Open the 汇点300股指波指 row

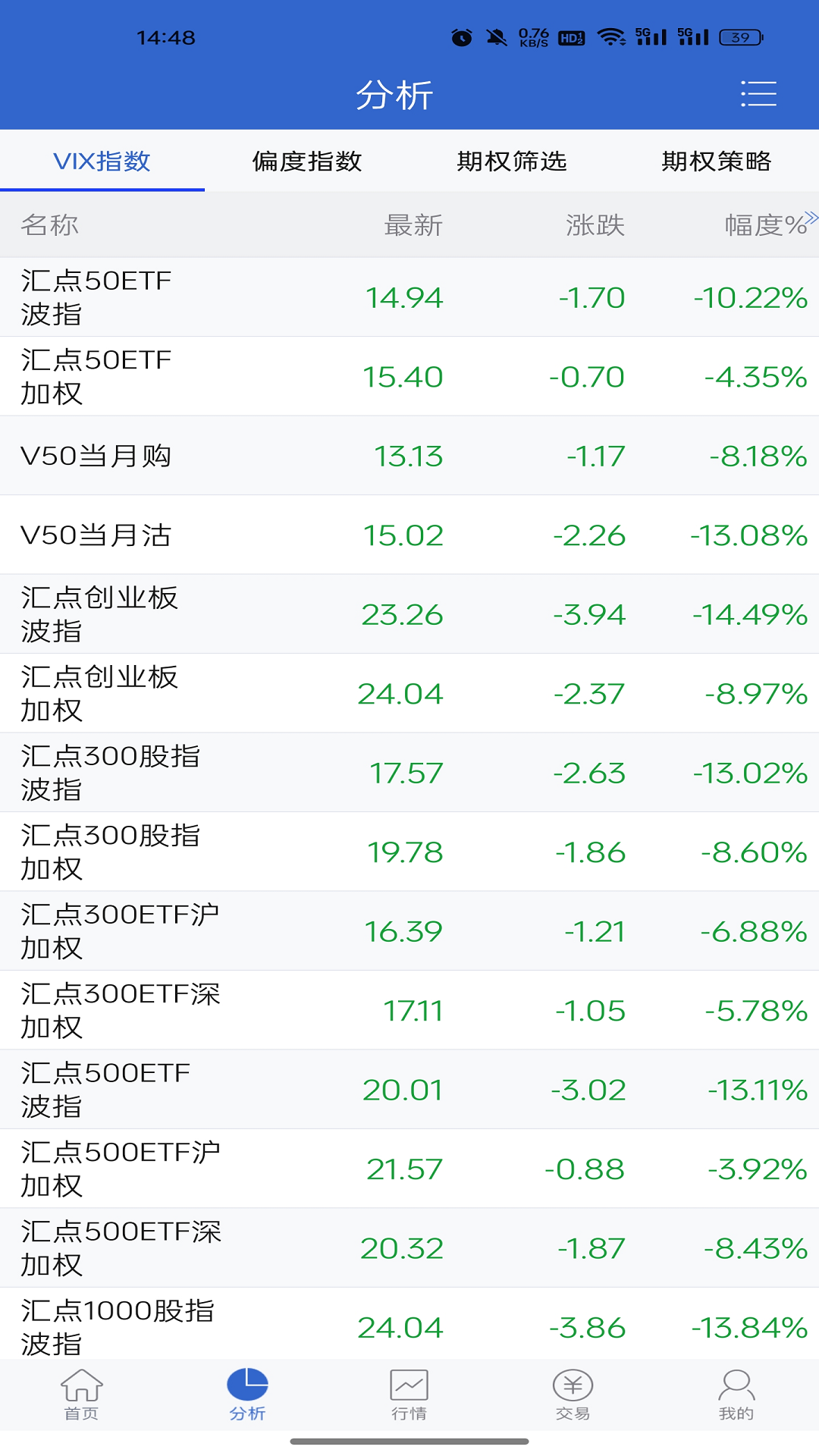tap(409, 773)
